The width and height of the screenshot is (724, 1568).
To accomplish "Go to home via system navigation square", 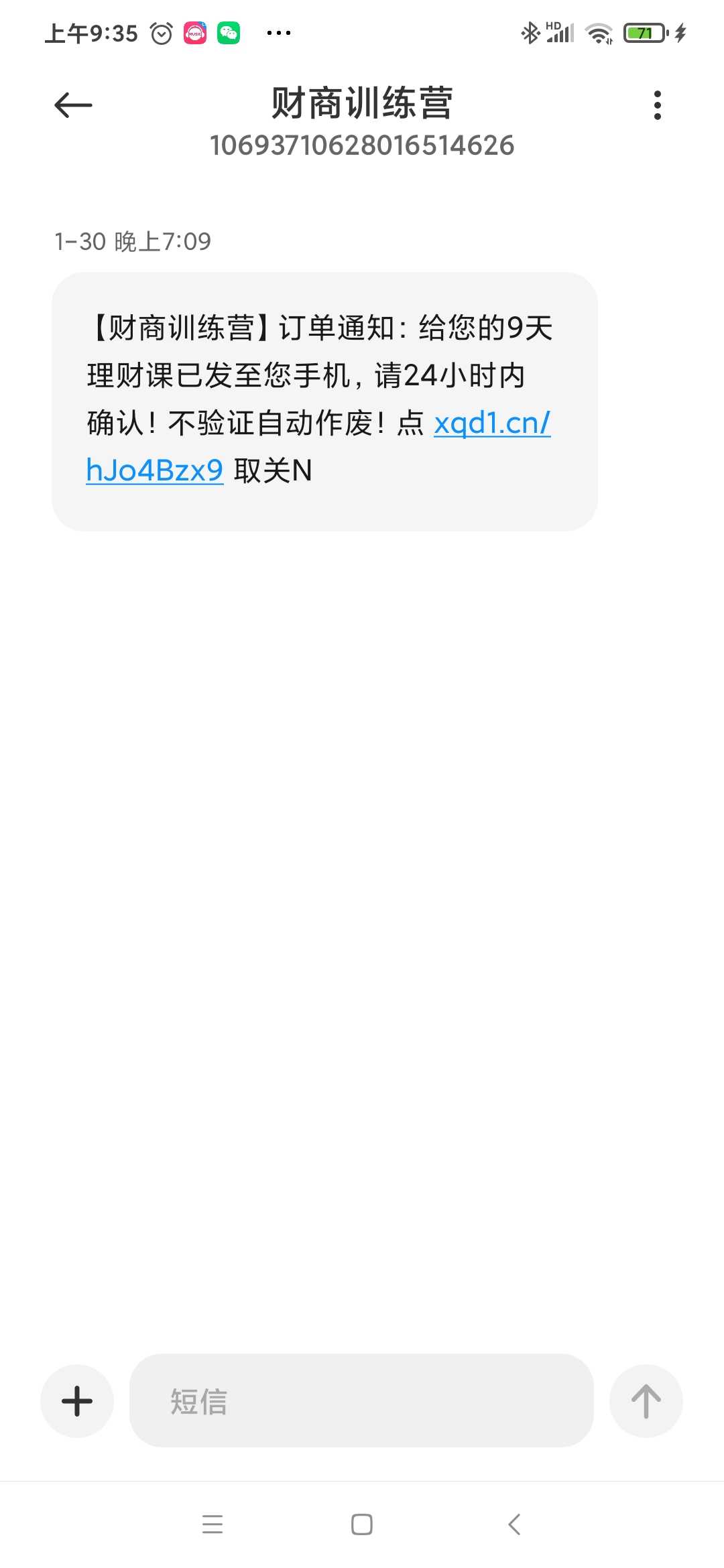I will tap(362, 1524).
